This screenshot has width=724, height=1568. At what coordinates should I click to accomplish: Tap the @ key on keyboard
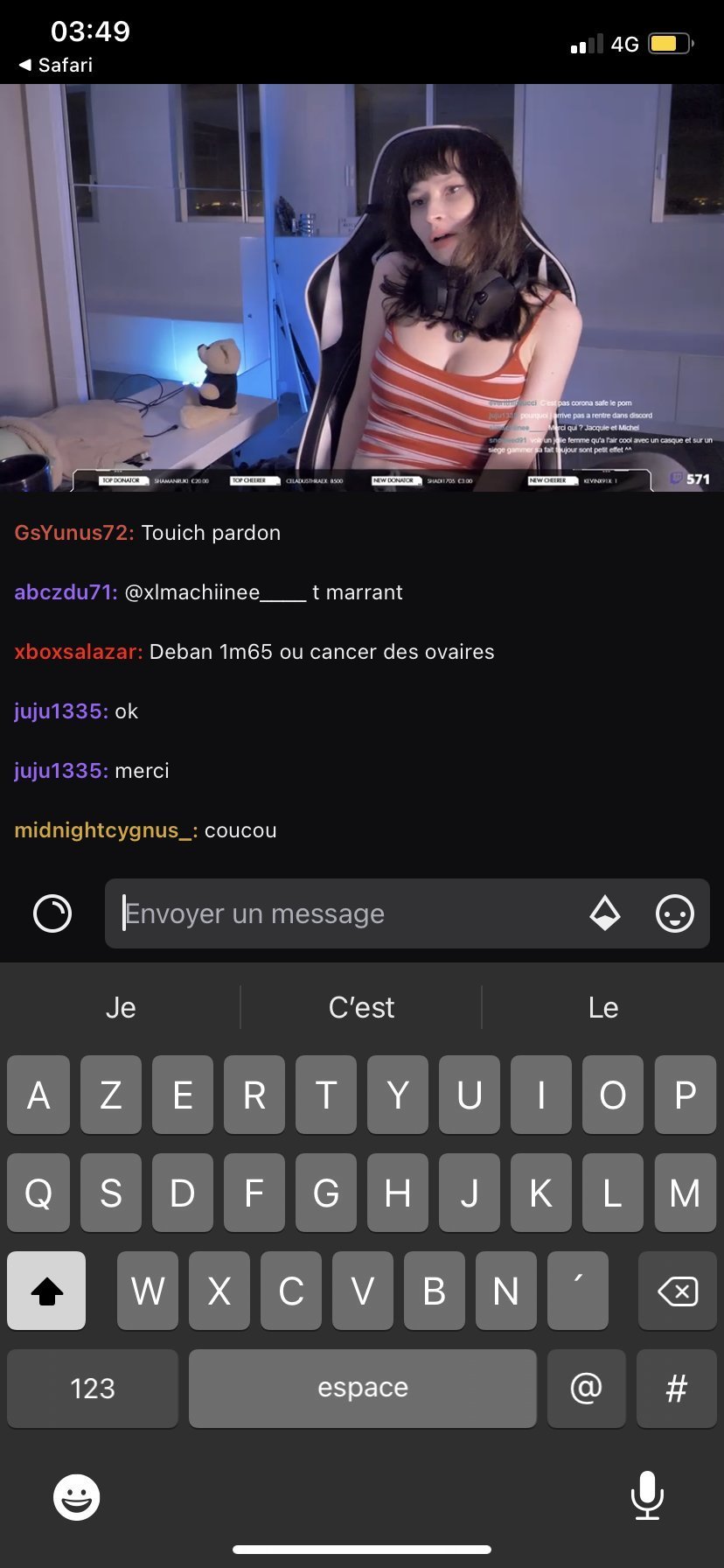pyautogui.click(x=587, y=1389)
